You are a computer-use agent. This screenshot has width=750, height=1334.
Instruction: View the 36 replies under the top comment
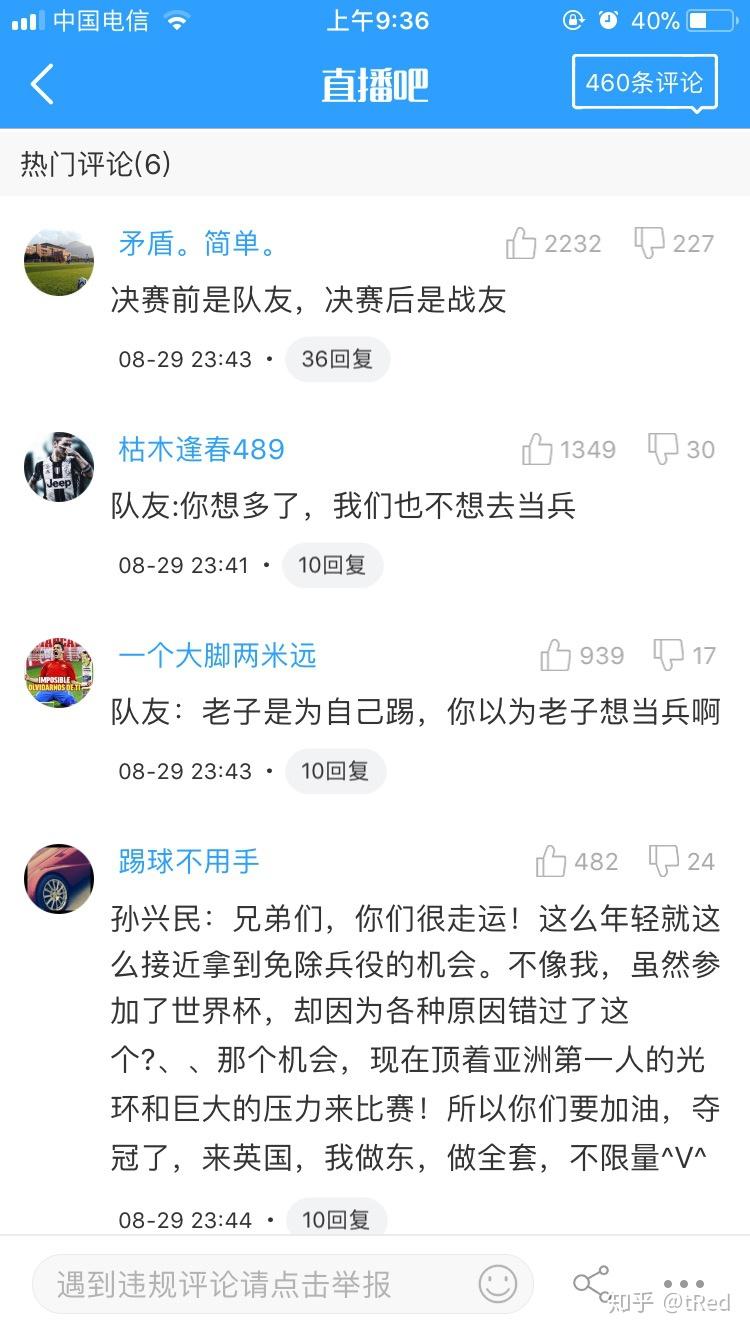tap(338, 359)
